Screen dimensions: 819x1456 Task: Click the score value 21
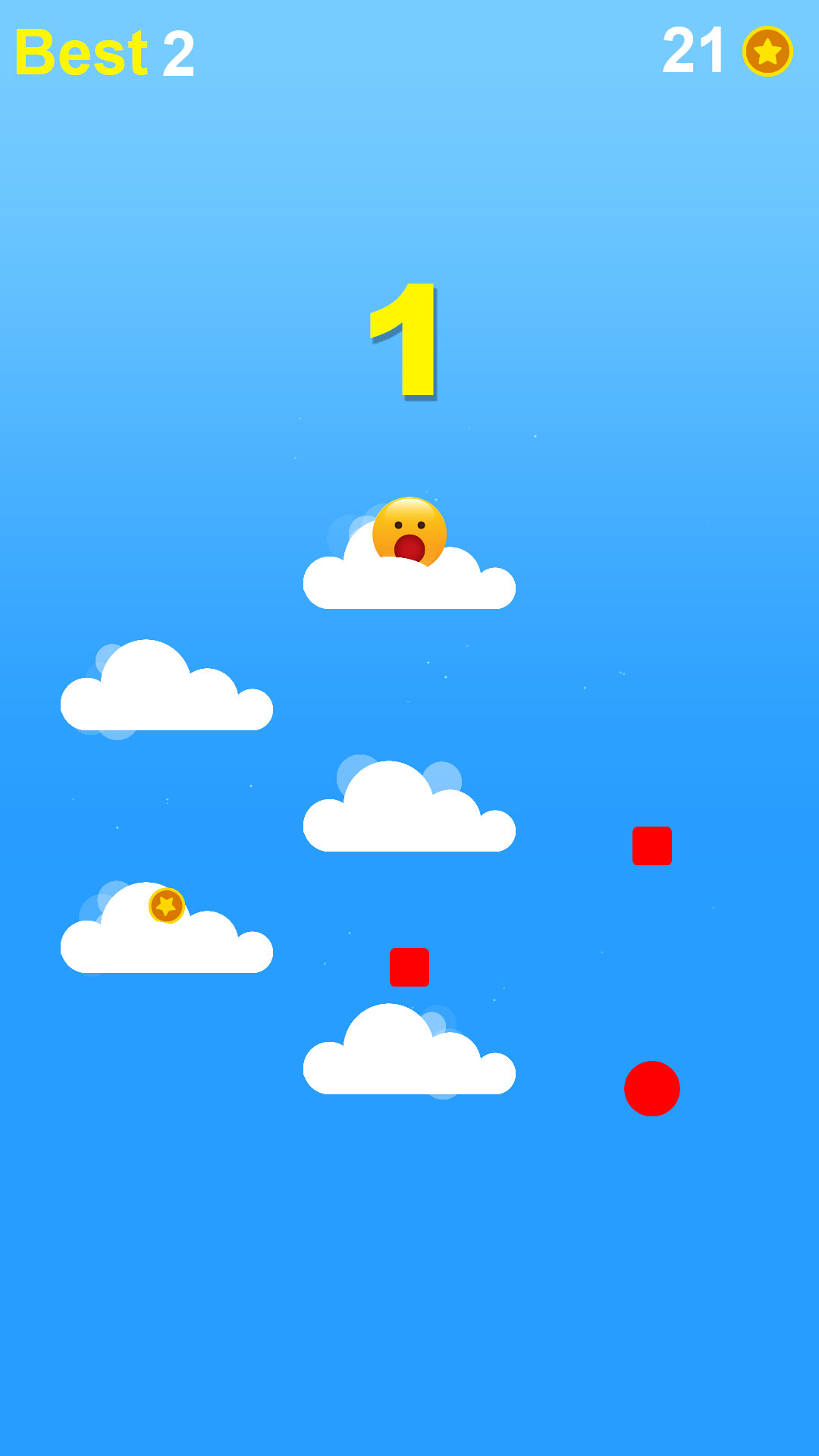[x=694, y=52]
